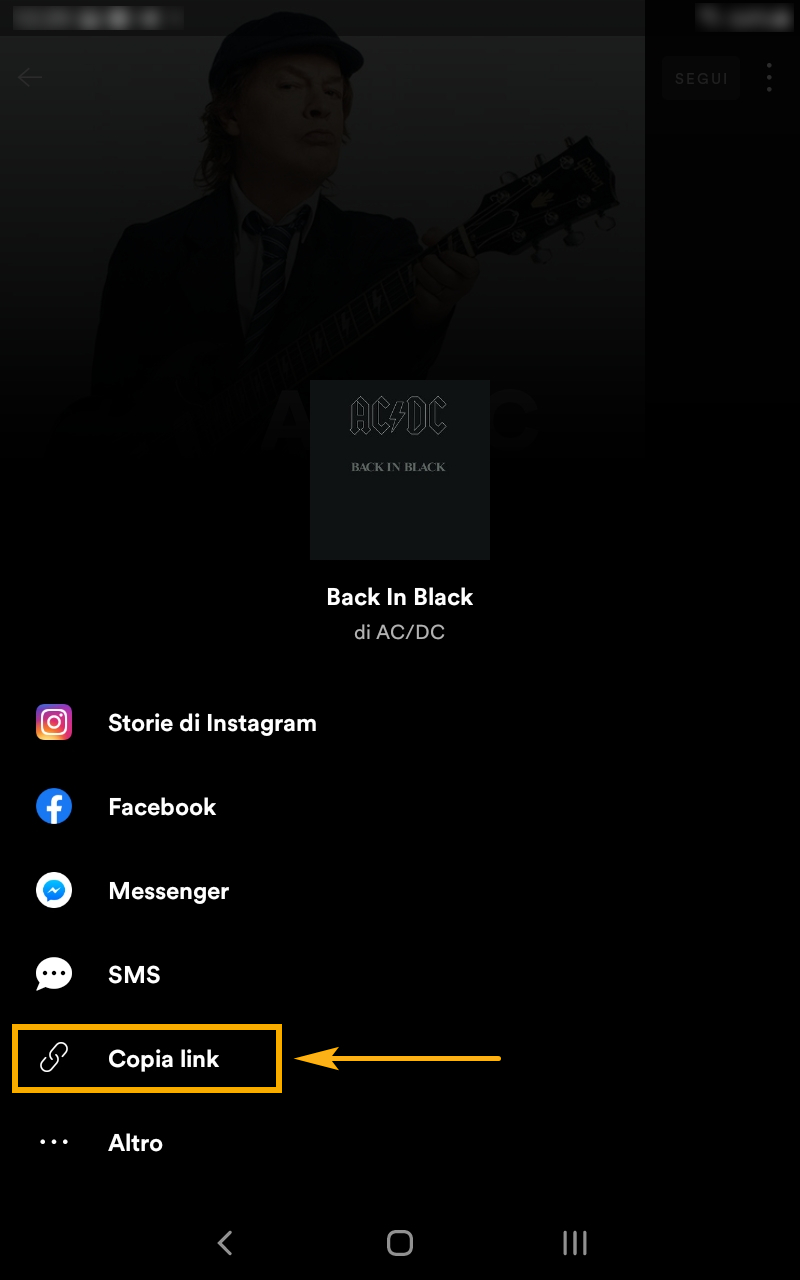Go to the home screen
Screen dimensions: 800x1280
(400, 1243)
